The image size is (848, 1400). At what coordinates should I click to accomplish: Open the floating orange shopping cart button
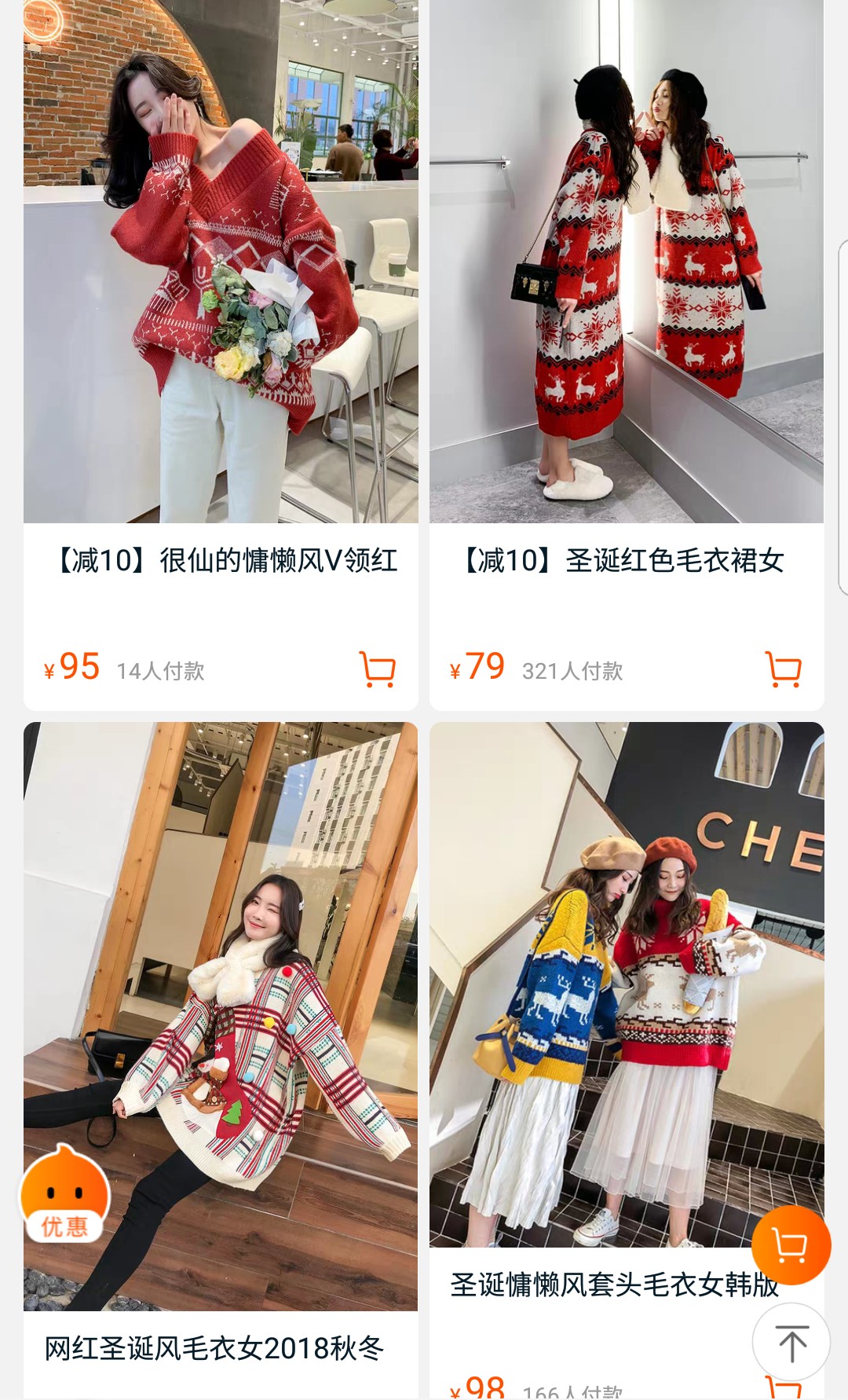coord(791,1245)
